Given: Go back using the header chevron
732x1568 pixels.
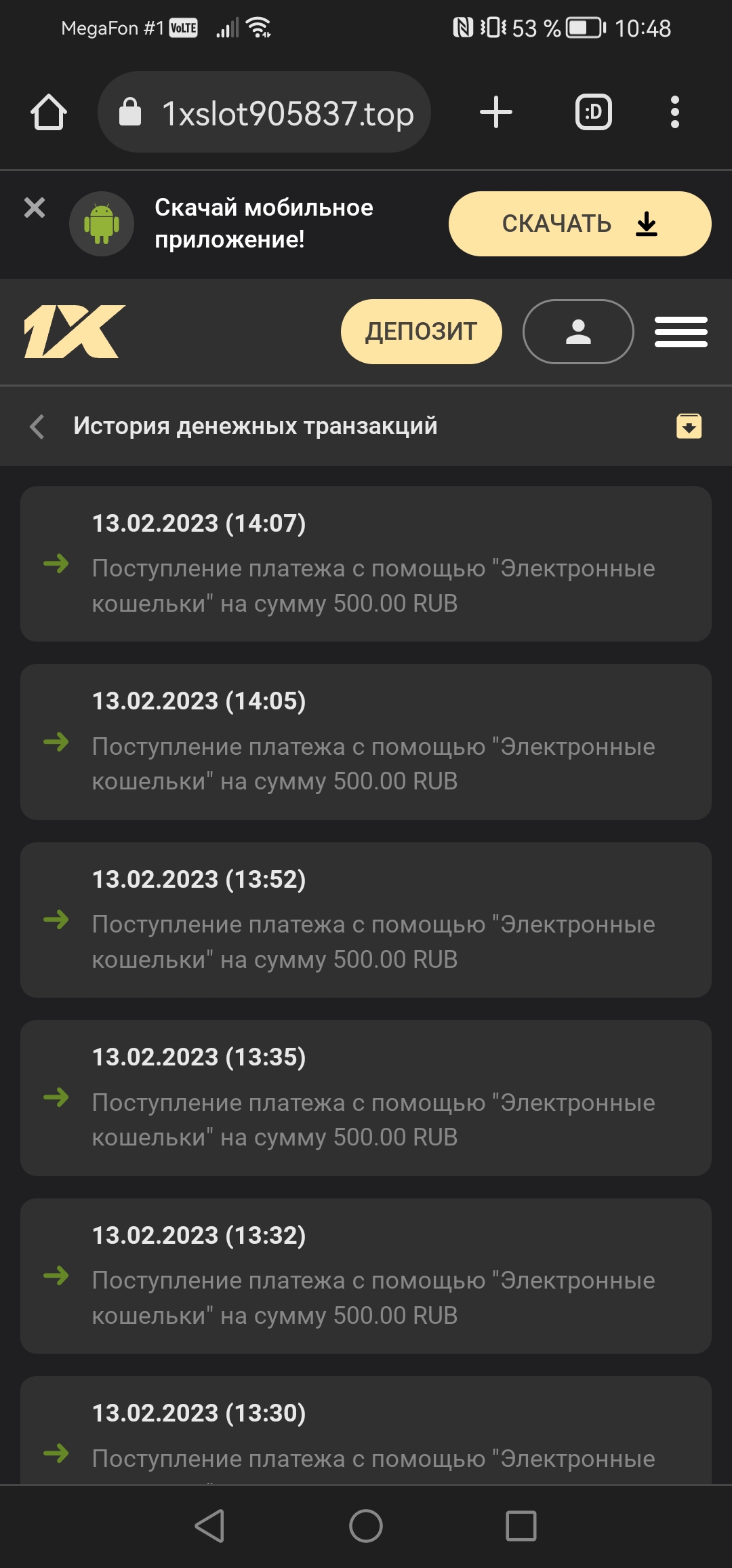Looking at the screenshot, I should (37, 427).
